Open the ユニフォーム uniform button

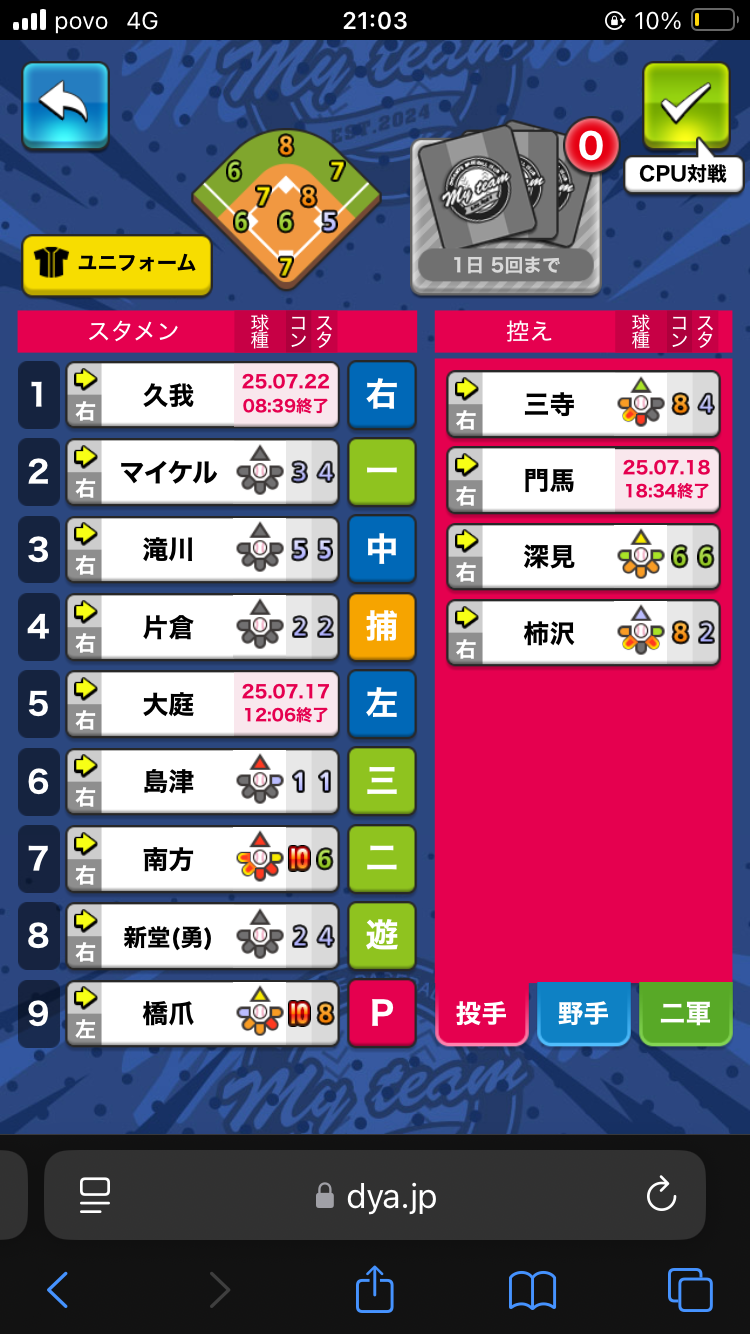pos(117,265)
